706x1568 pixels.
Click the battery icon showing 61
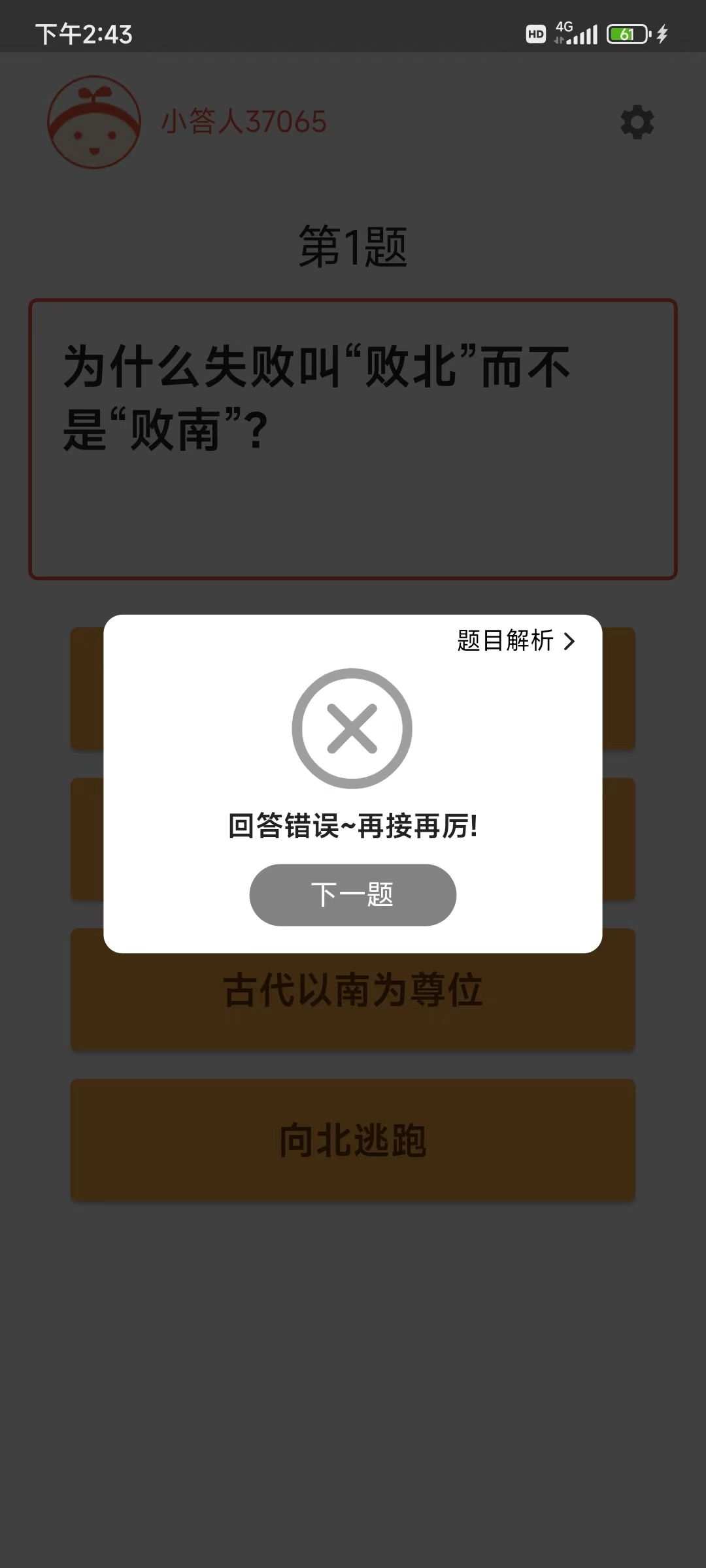click(626, 34)
